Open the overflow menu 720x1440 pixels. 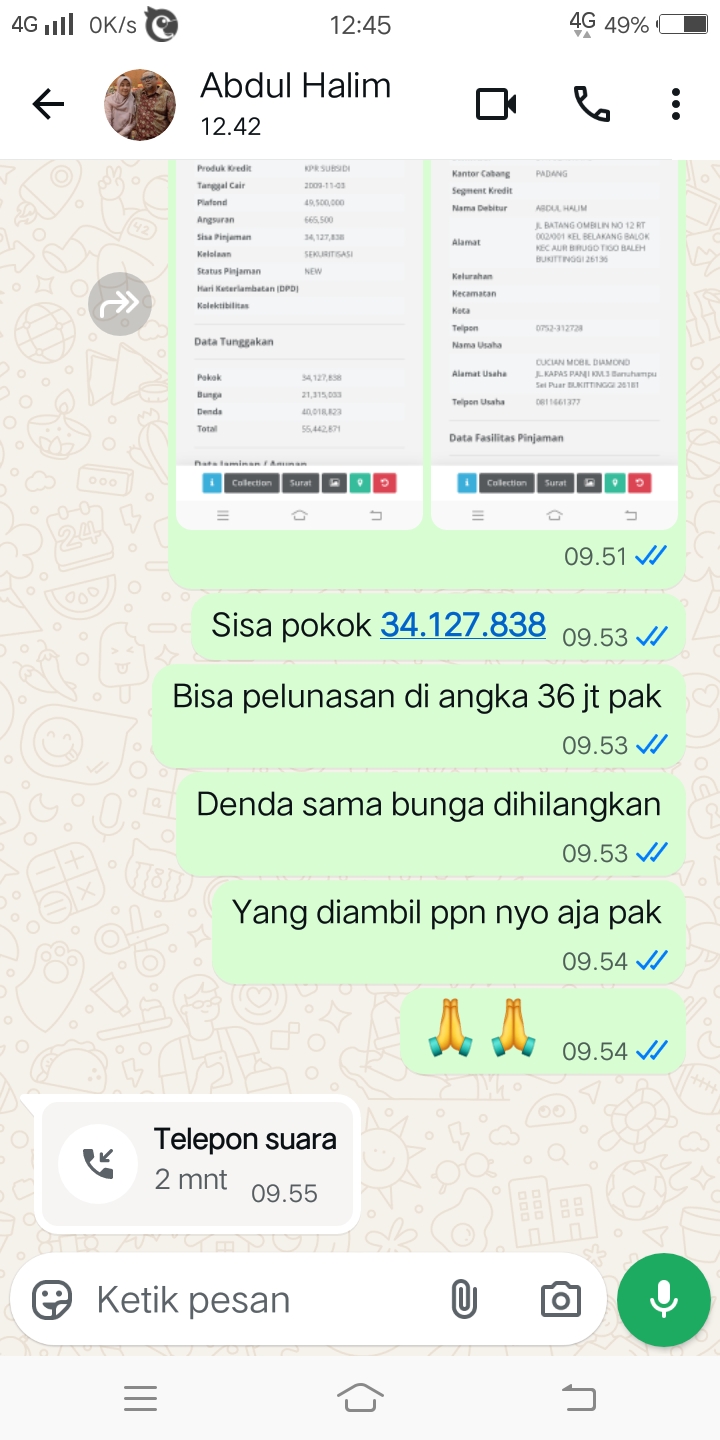[x=676, y=104]
